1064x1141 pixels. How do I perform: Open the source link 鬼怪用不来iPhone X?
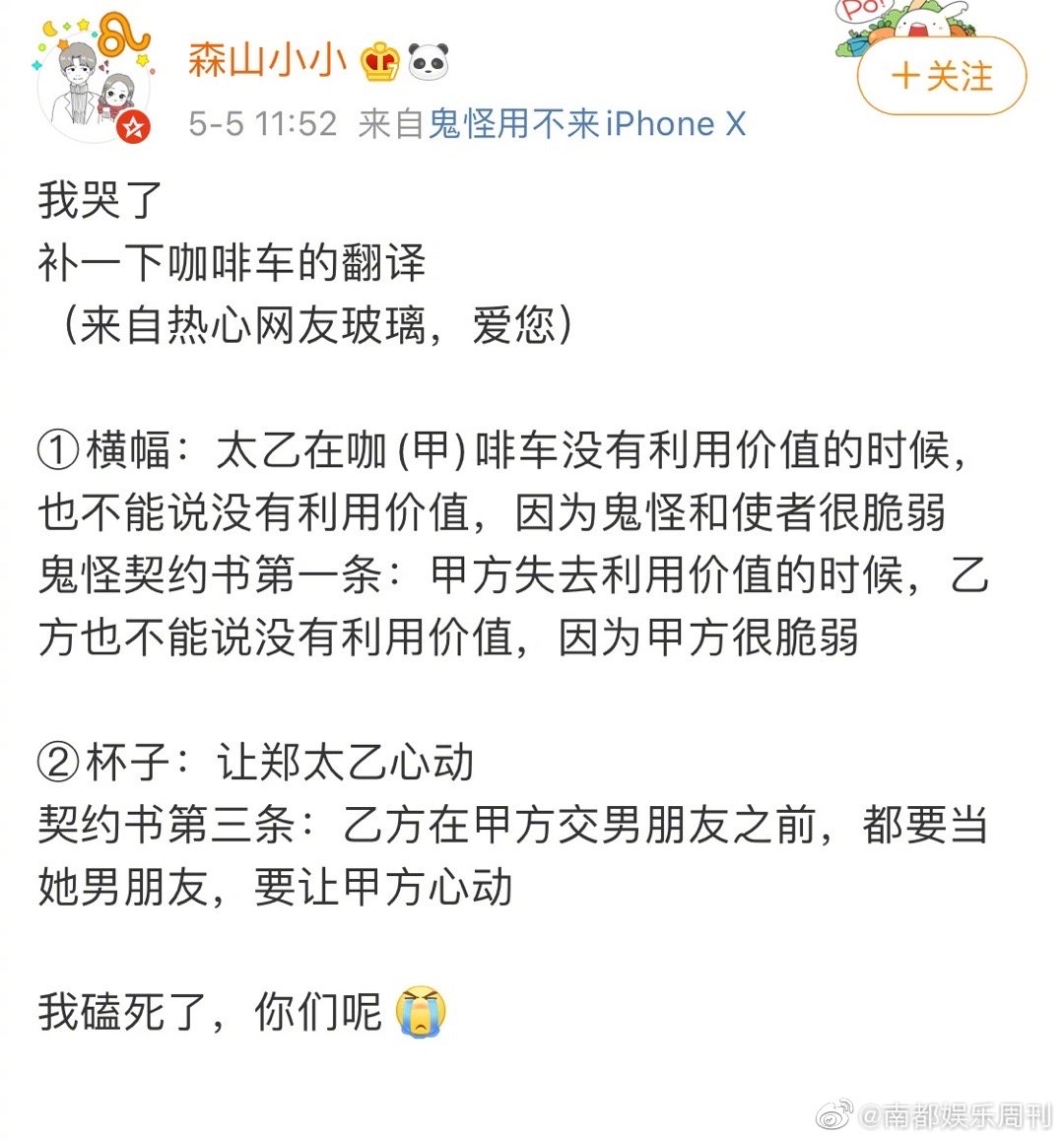[x=586, y=124]
